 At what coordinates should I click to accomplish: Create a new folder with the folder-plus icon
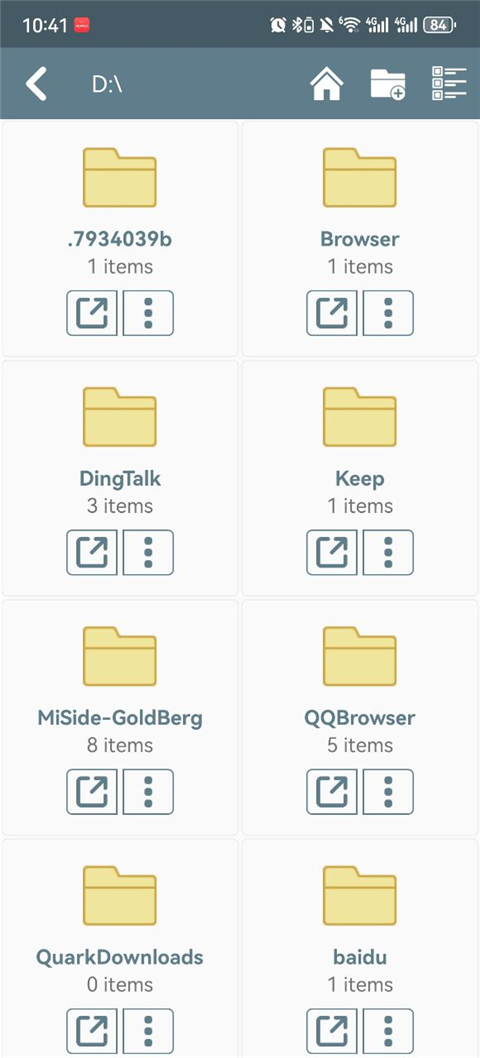click(388, 84)
